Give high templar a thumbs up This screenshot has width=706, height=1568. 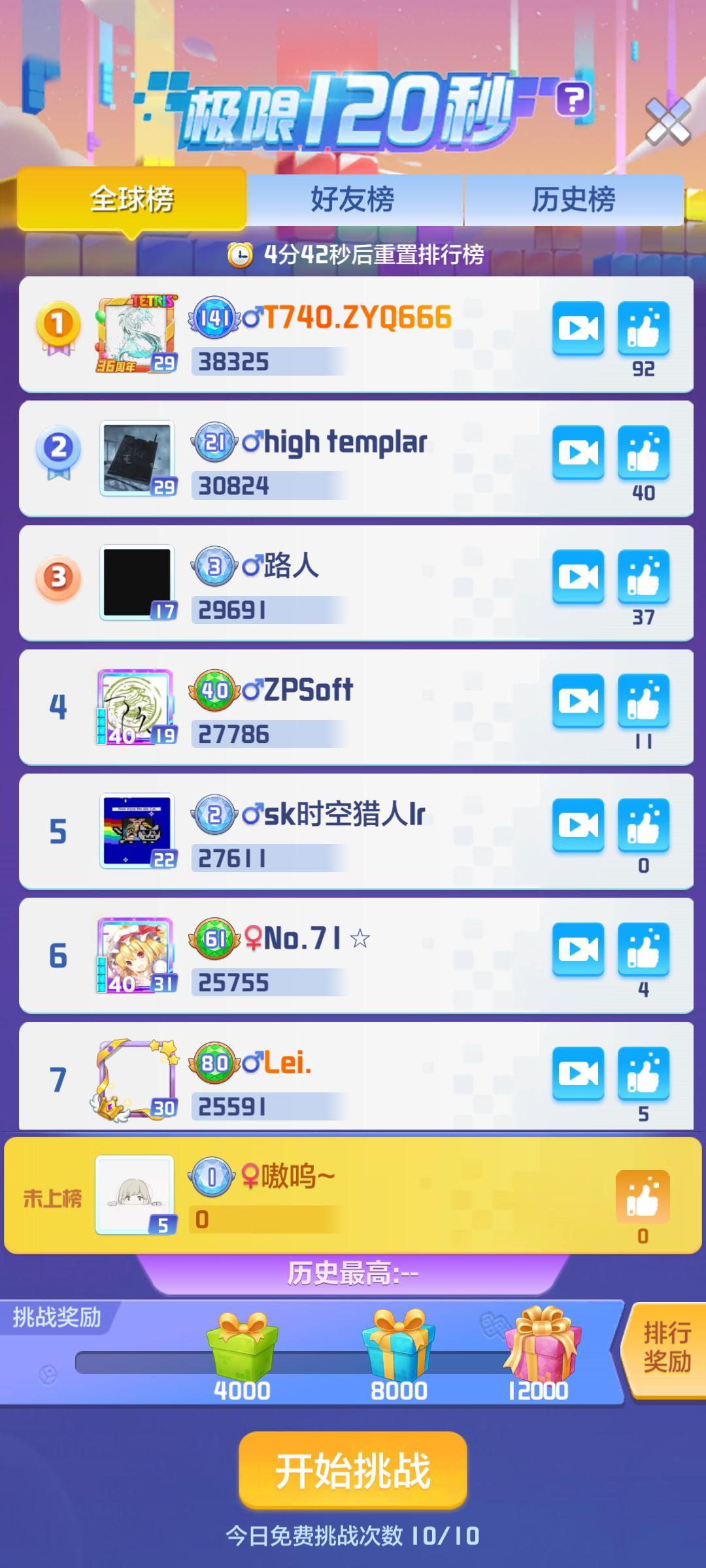643,452
